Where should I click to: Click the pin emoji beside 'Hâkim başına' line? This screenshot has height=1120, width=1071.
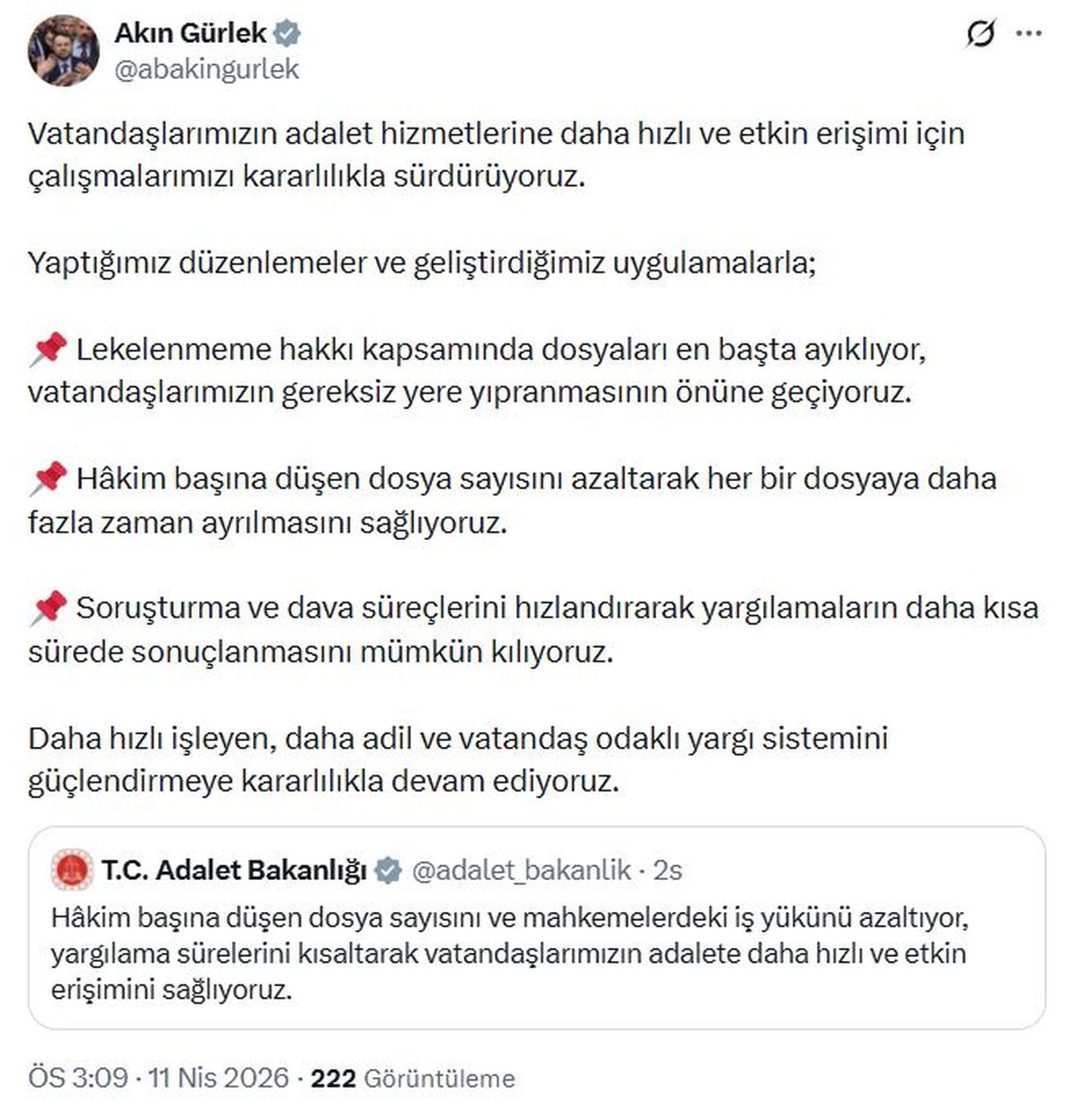(52, 477)
